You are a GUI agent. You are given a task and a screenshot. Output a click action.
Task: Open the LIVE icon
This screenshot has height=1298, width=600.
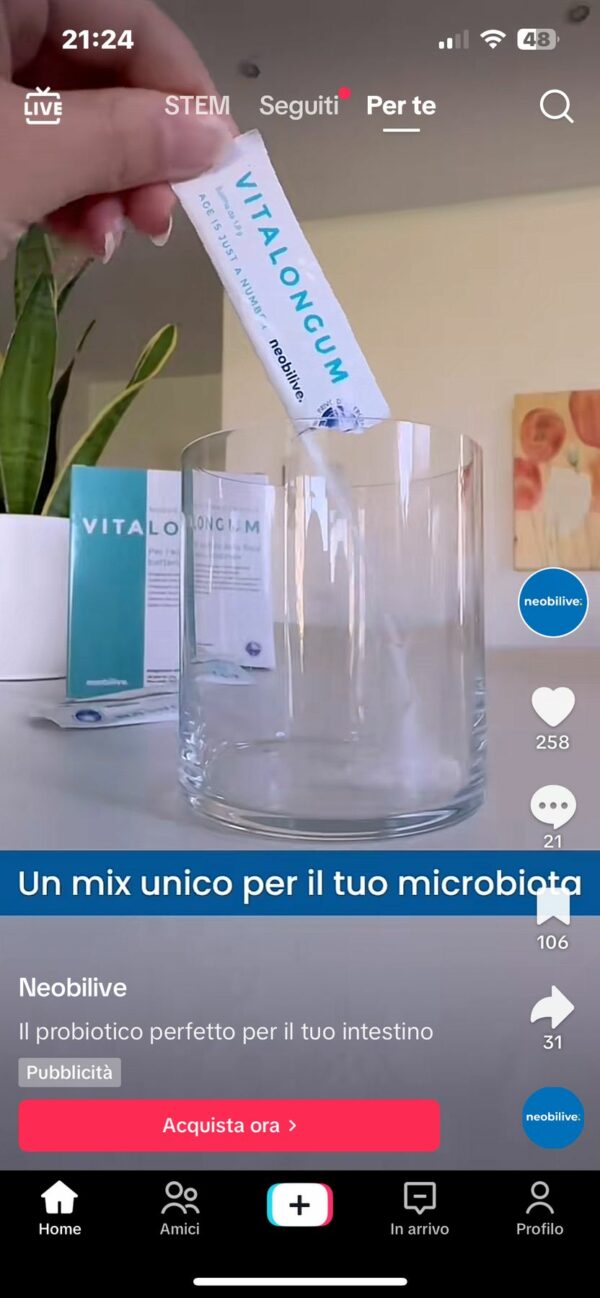click(43, 106)
